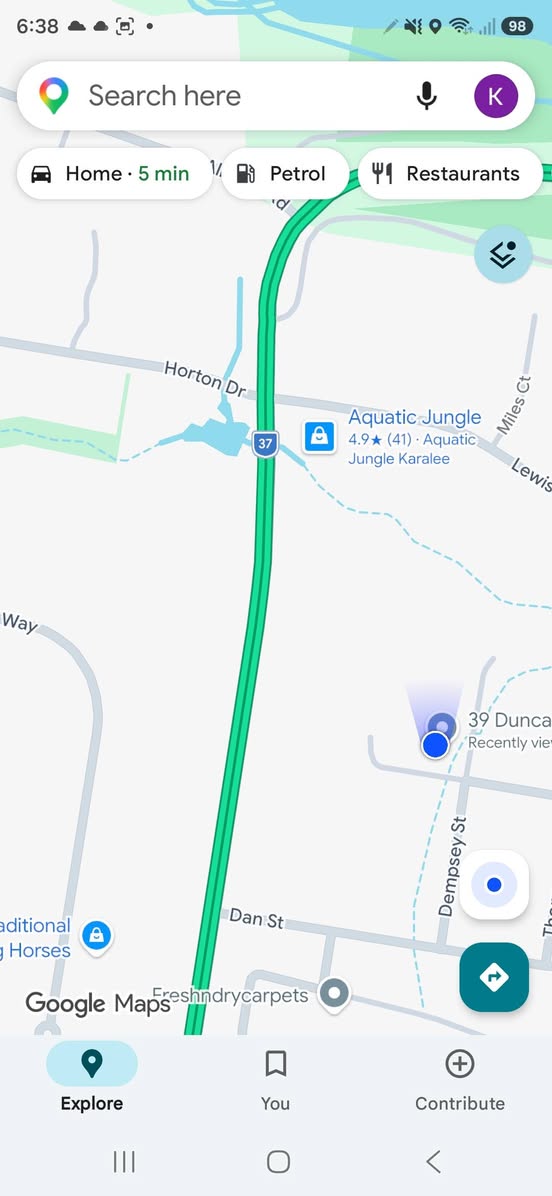This screenshot has width=552, height=1196.
Task: Select the Restaurants chip
Action: click(x=450, y=174)
